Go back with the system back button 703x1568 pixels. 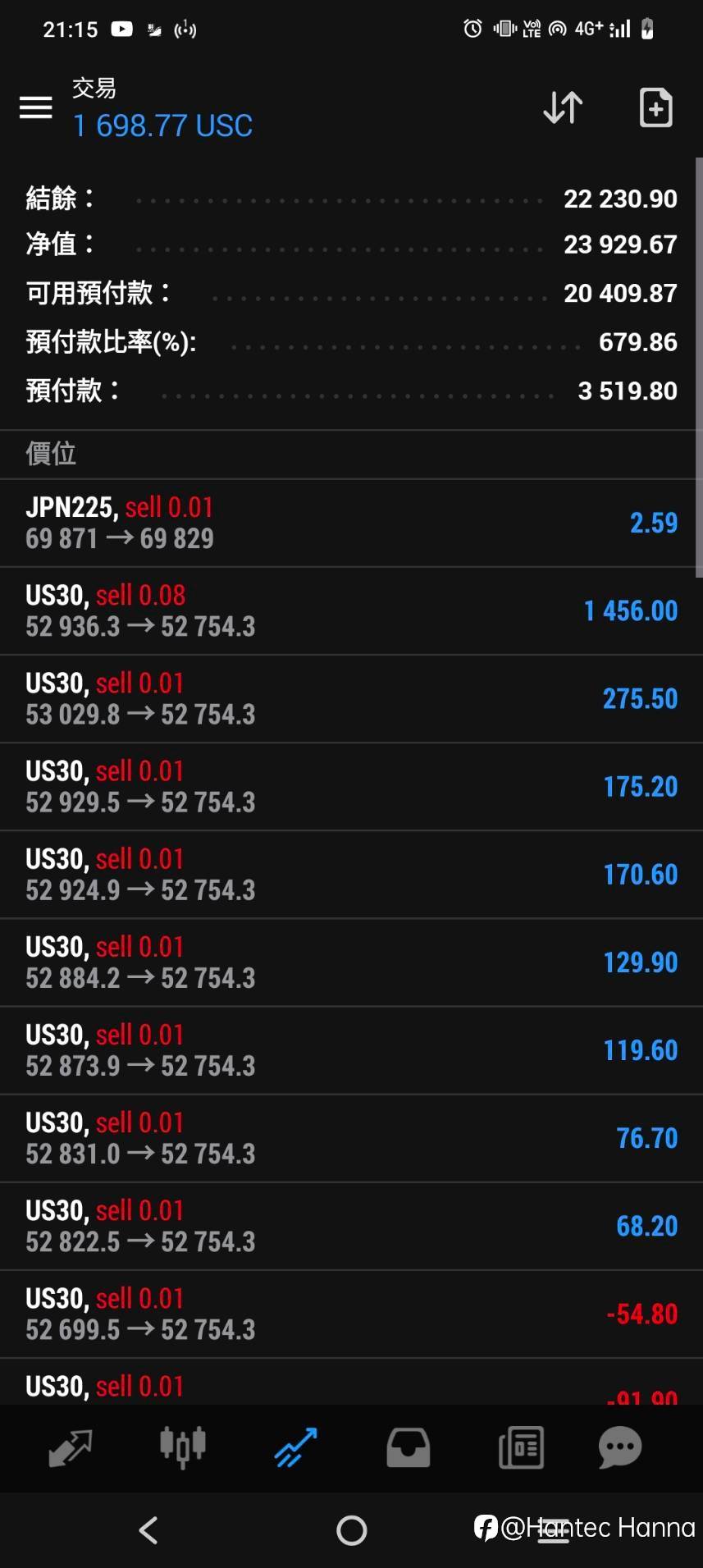[148, 1529]
